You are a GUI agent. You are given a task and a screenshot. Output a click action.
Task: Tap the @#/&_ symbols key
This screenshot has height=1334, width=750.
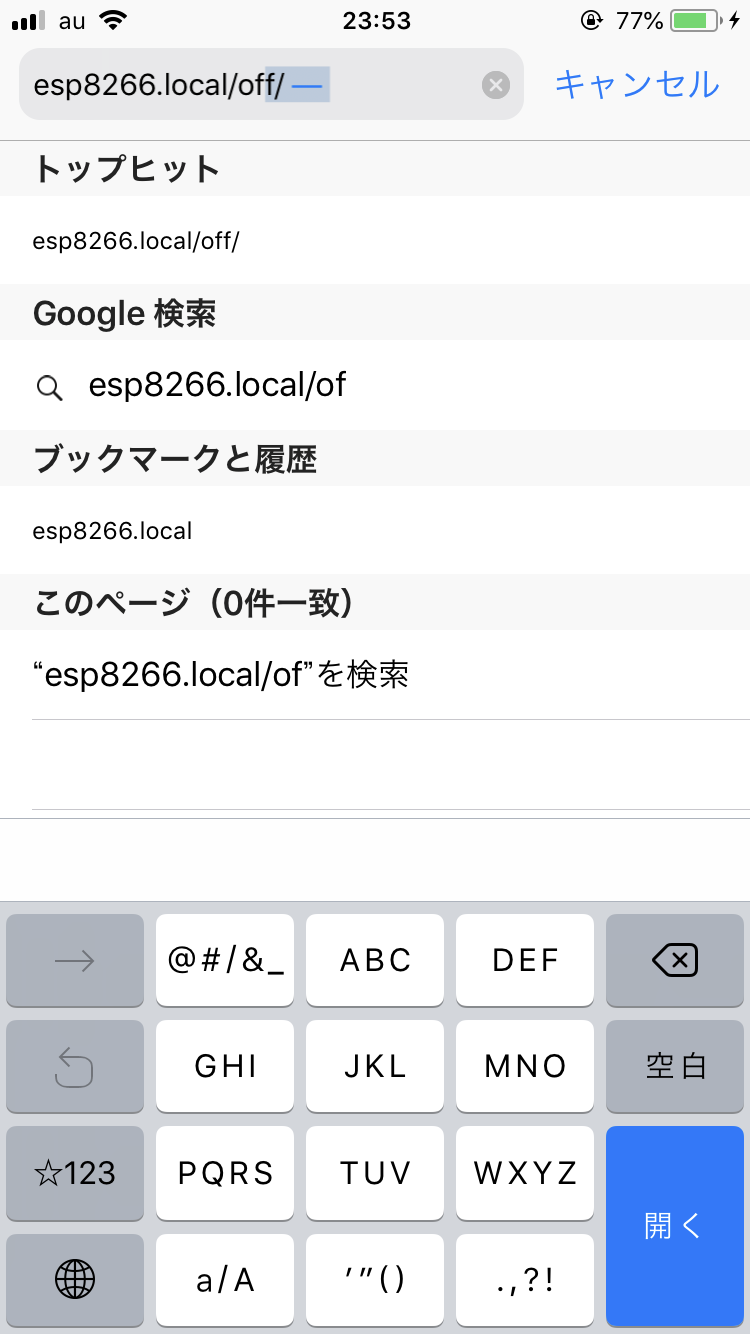225,961
